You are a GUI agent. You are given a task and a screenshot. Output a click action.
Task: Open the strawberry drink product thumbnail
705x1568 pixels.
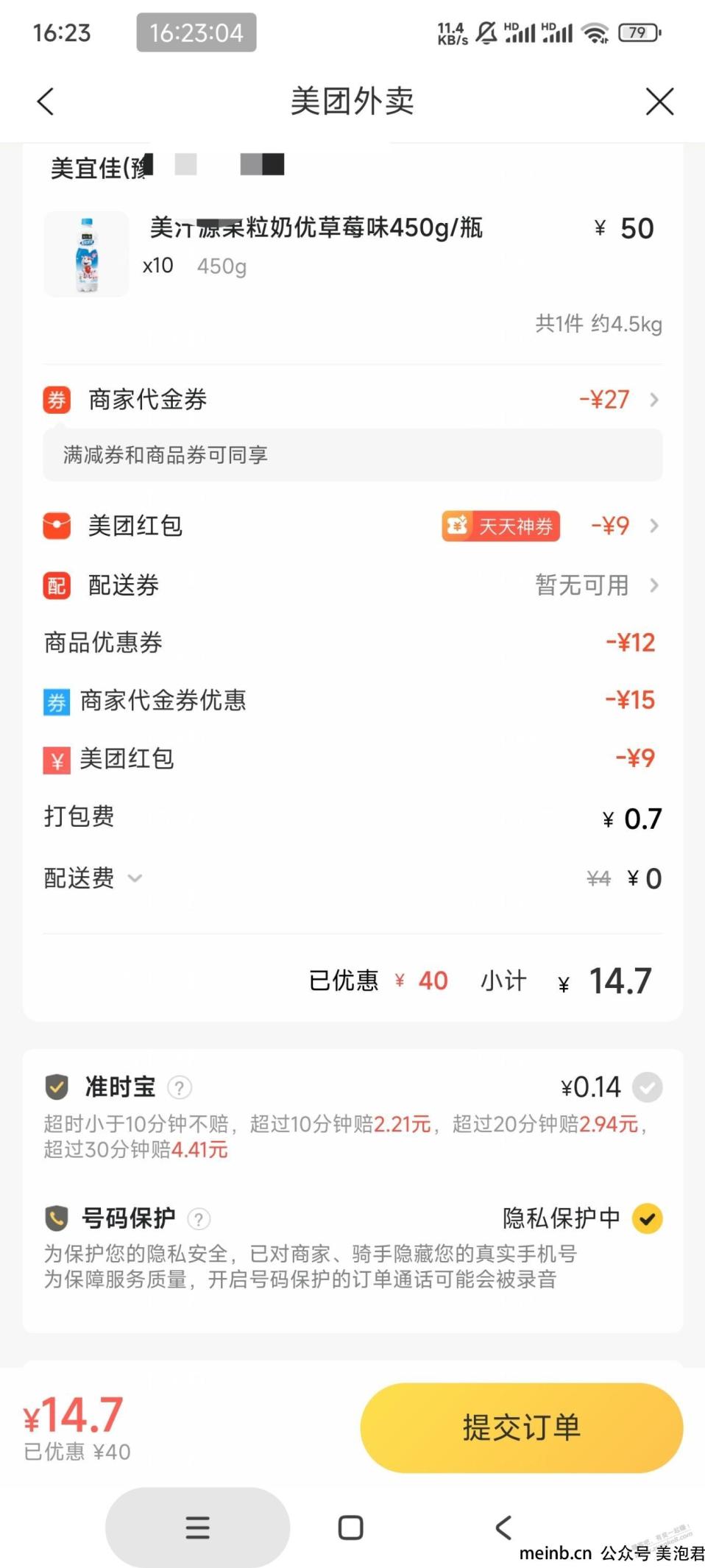[86, 254]
